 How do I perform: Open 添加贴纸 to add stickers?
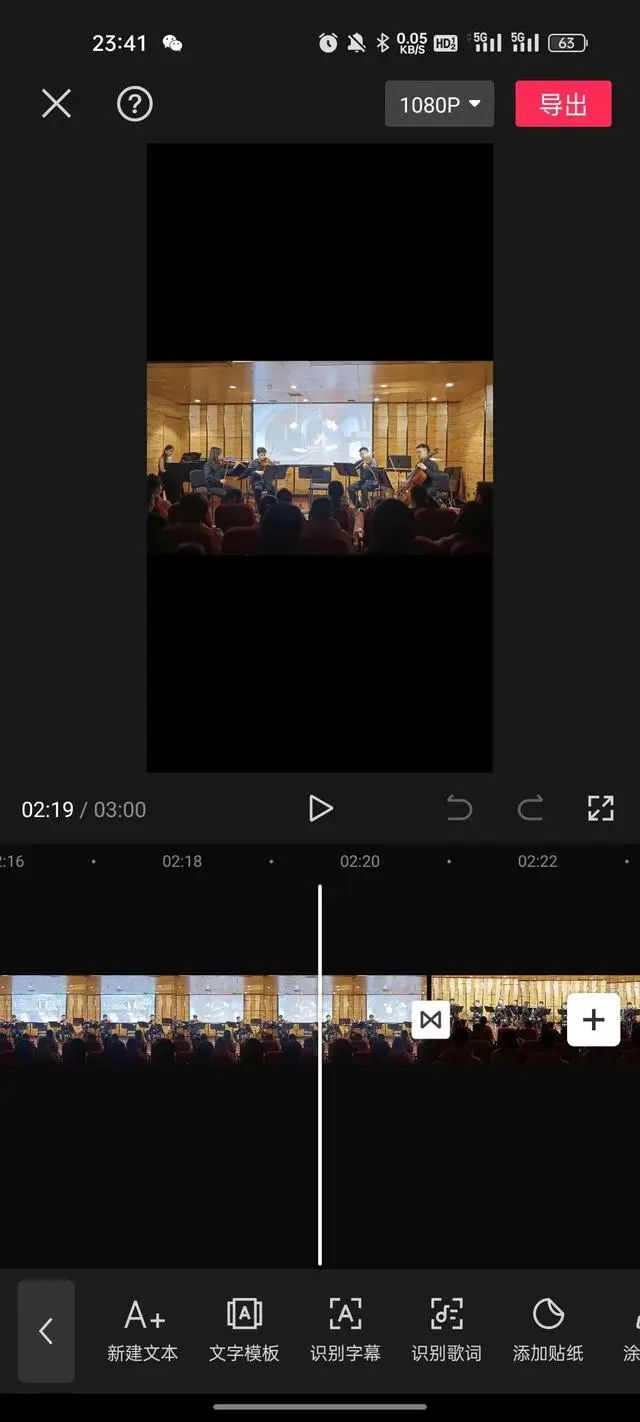pos(548,1330)
